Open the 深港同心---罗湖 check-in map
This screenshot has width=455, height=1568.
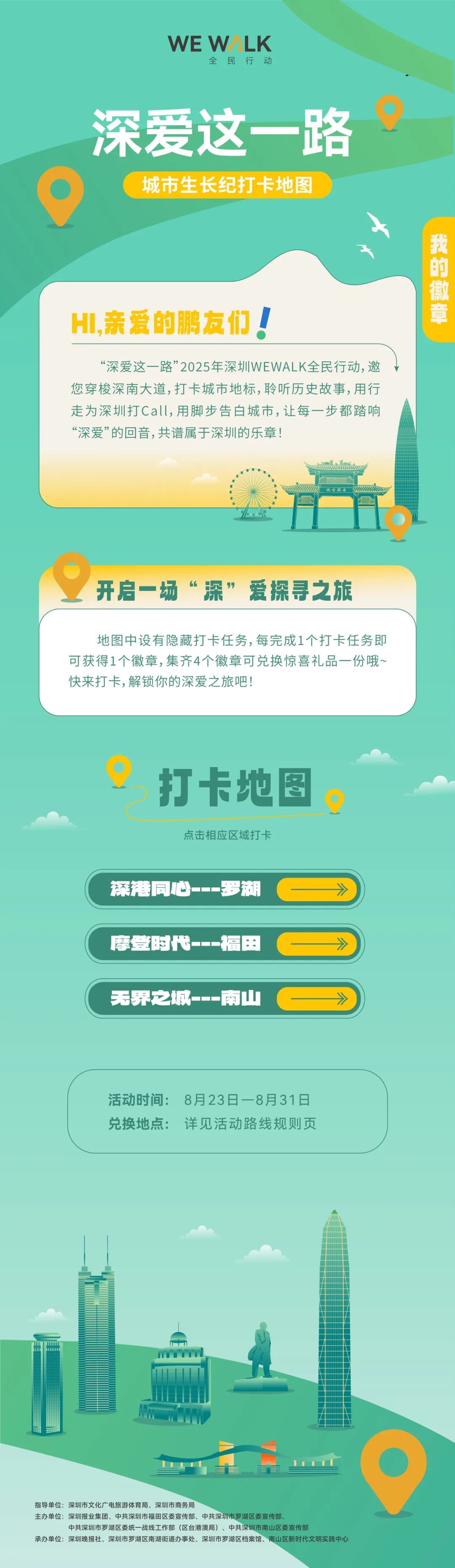[225, 889]
